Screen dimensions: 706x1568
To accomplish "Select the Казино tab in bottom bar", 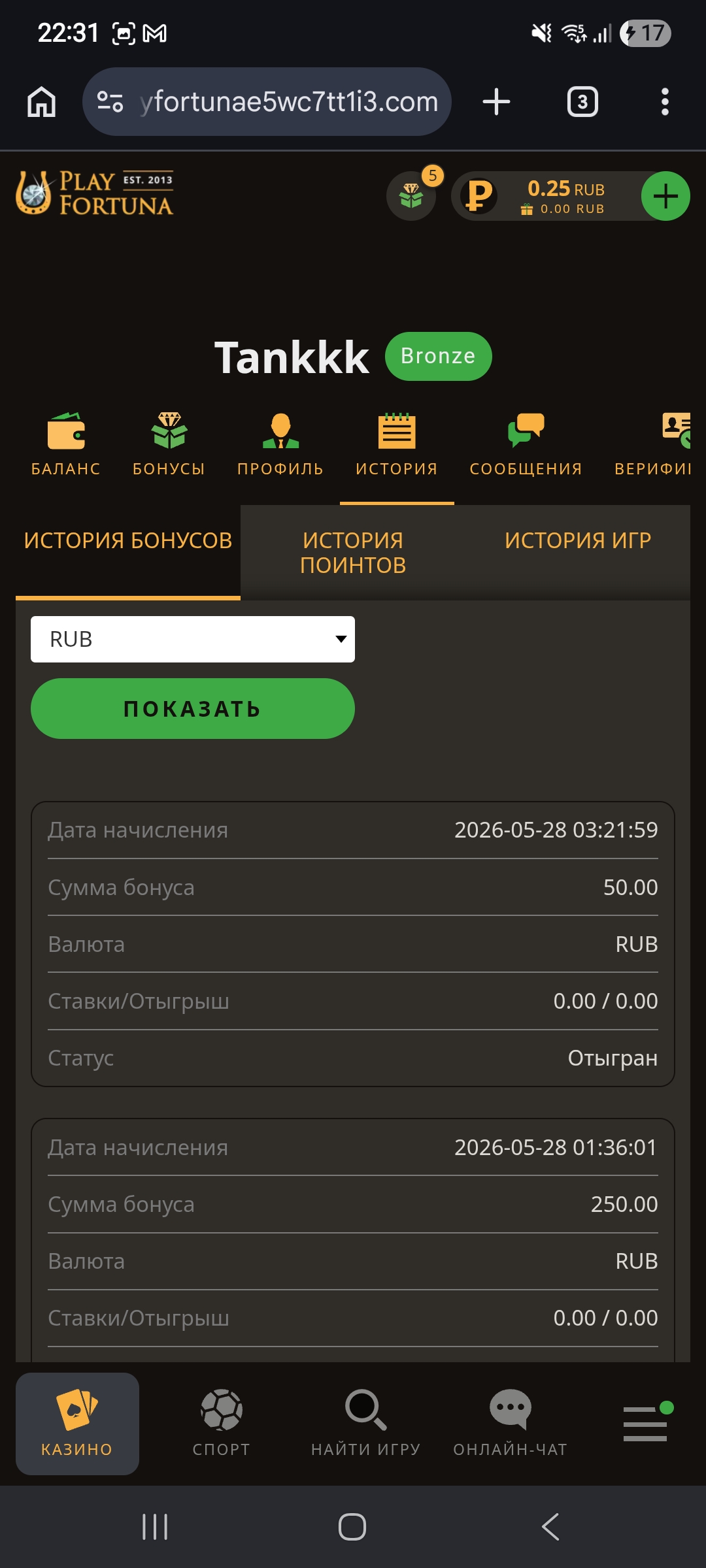I will pos(77,1423).
